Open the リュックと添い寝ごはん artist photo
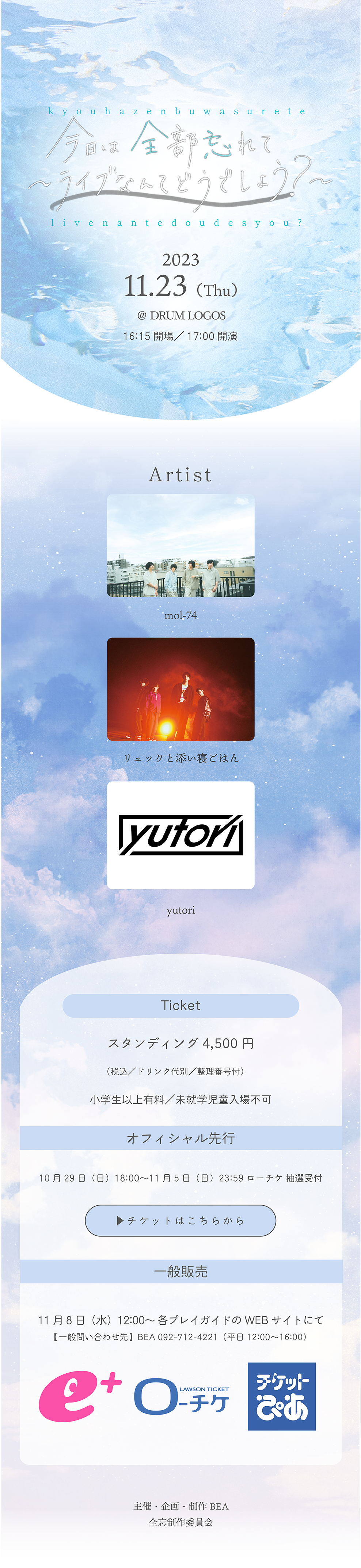This screenshot has width=361, height=1568. click(x=180, y=688)
